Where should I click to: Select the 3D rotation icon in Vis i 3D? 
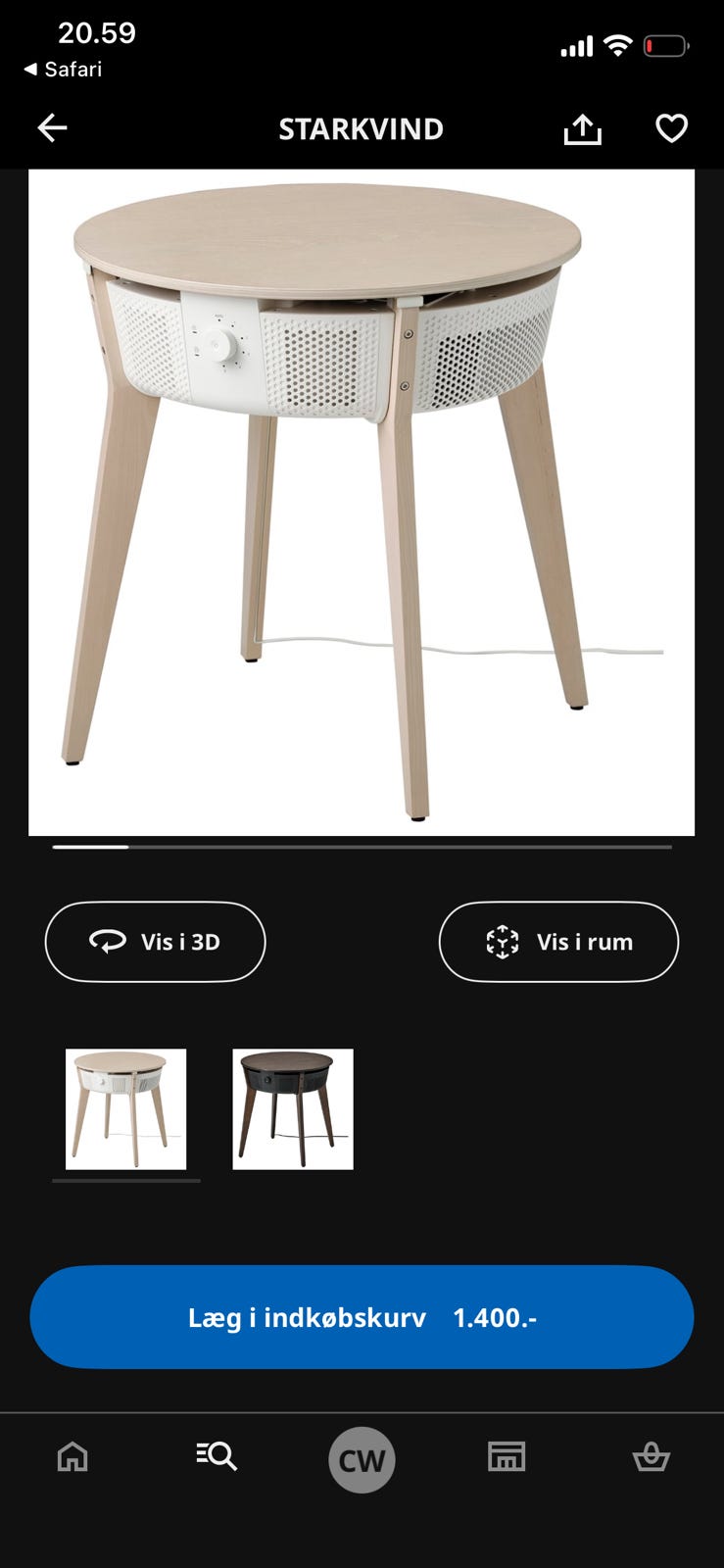[108, 942]
